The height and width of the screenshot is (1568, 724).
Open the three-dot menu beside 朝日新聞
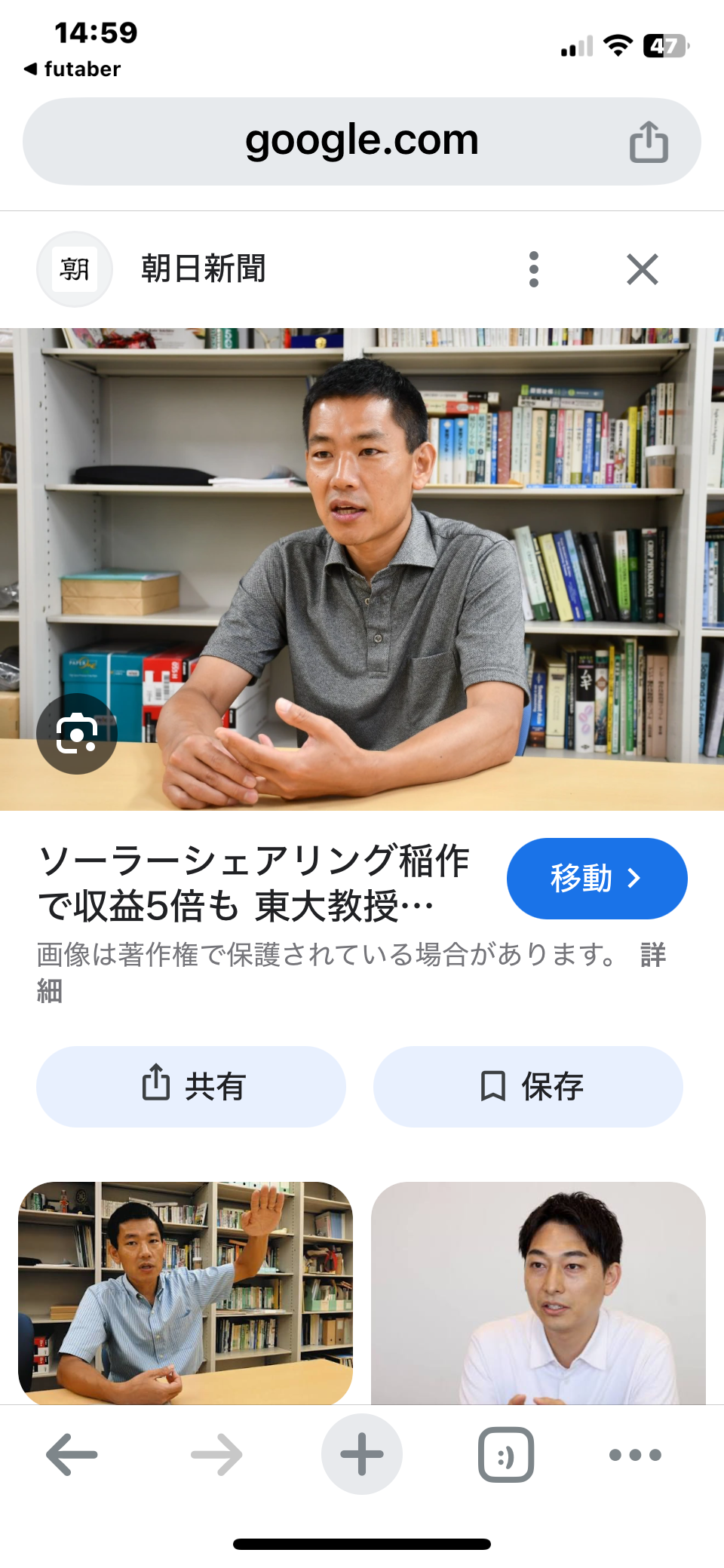coord(534,269)
